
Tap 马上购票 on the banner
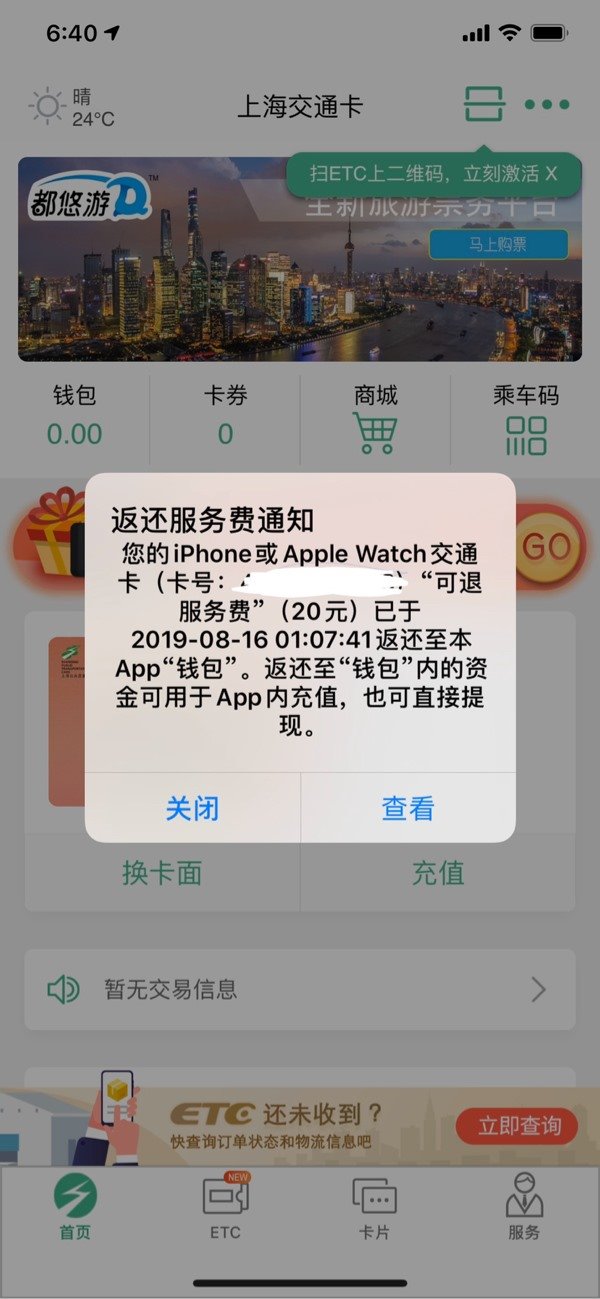498,244
